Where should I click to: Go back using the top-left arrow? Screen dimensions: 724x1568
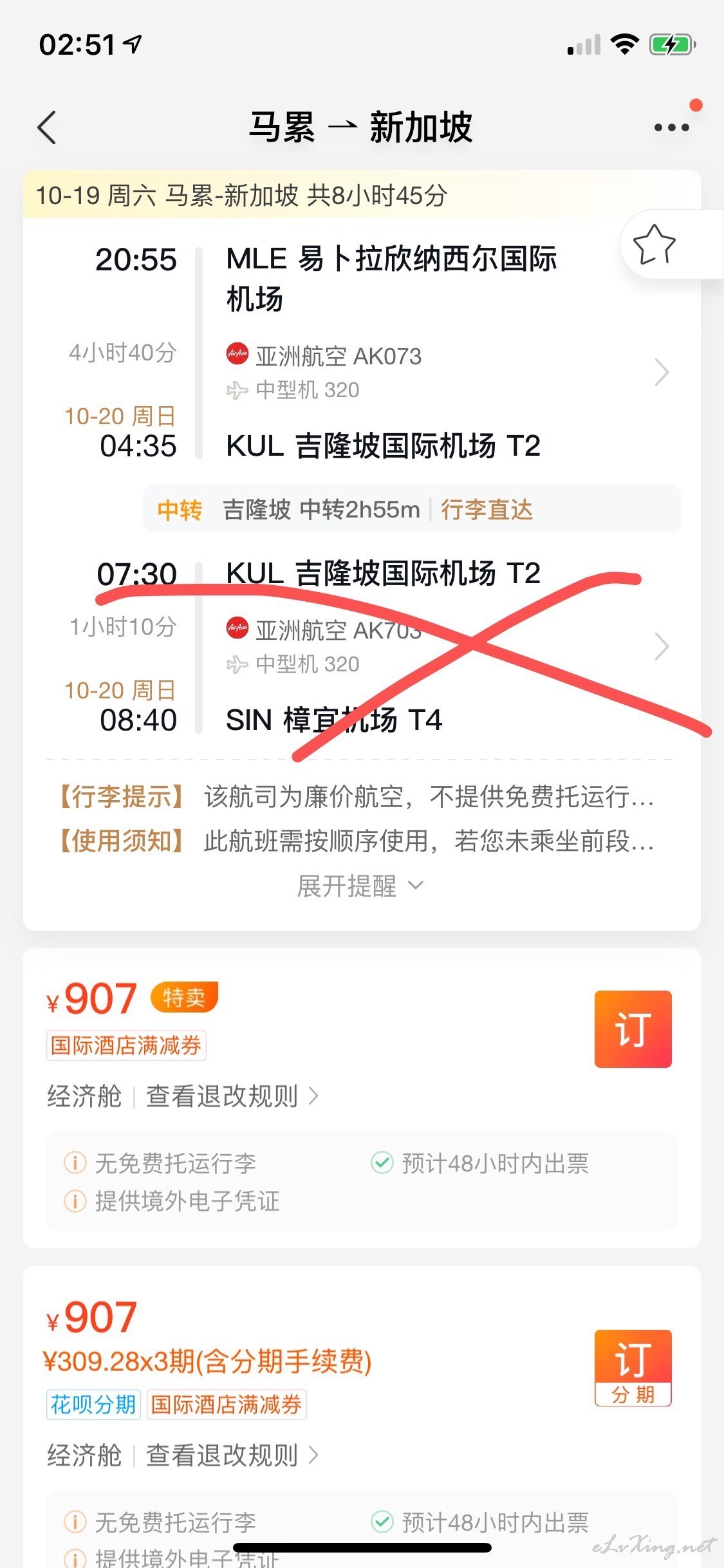[47, 127]
